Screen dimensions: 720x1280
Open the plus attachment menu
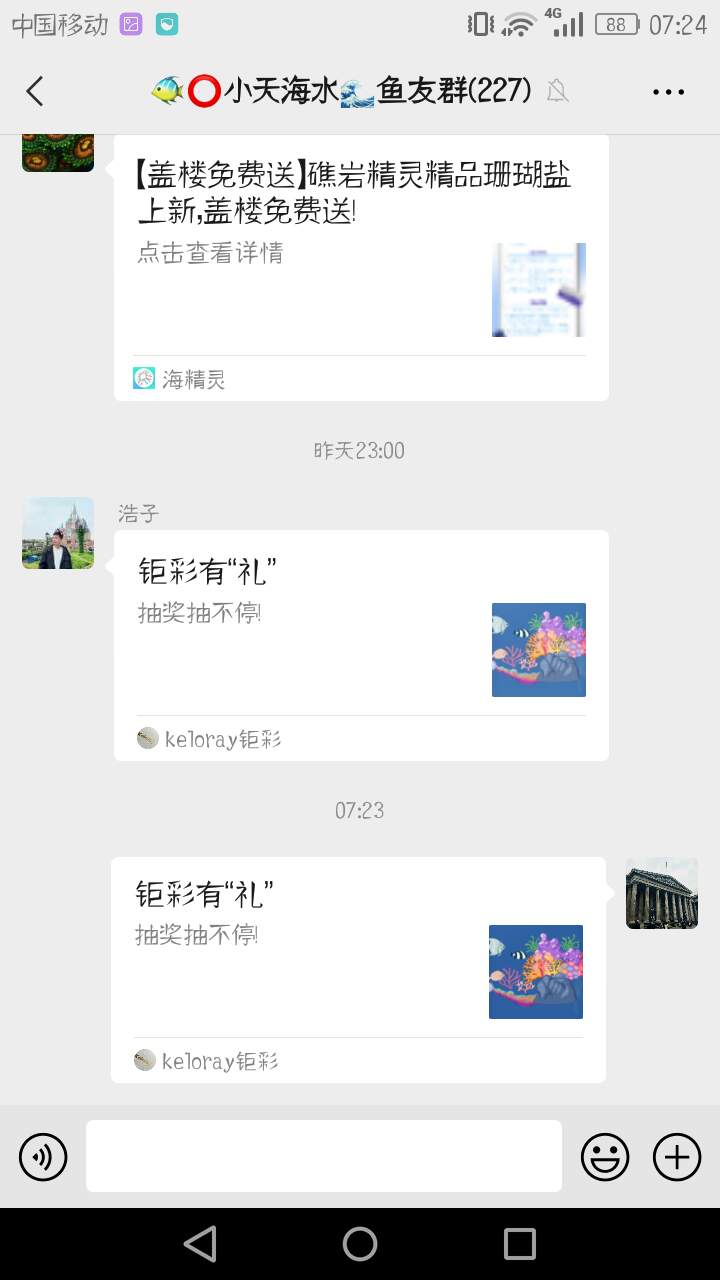(x=677, y=1158)
